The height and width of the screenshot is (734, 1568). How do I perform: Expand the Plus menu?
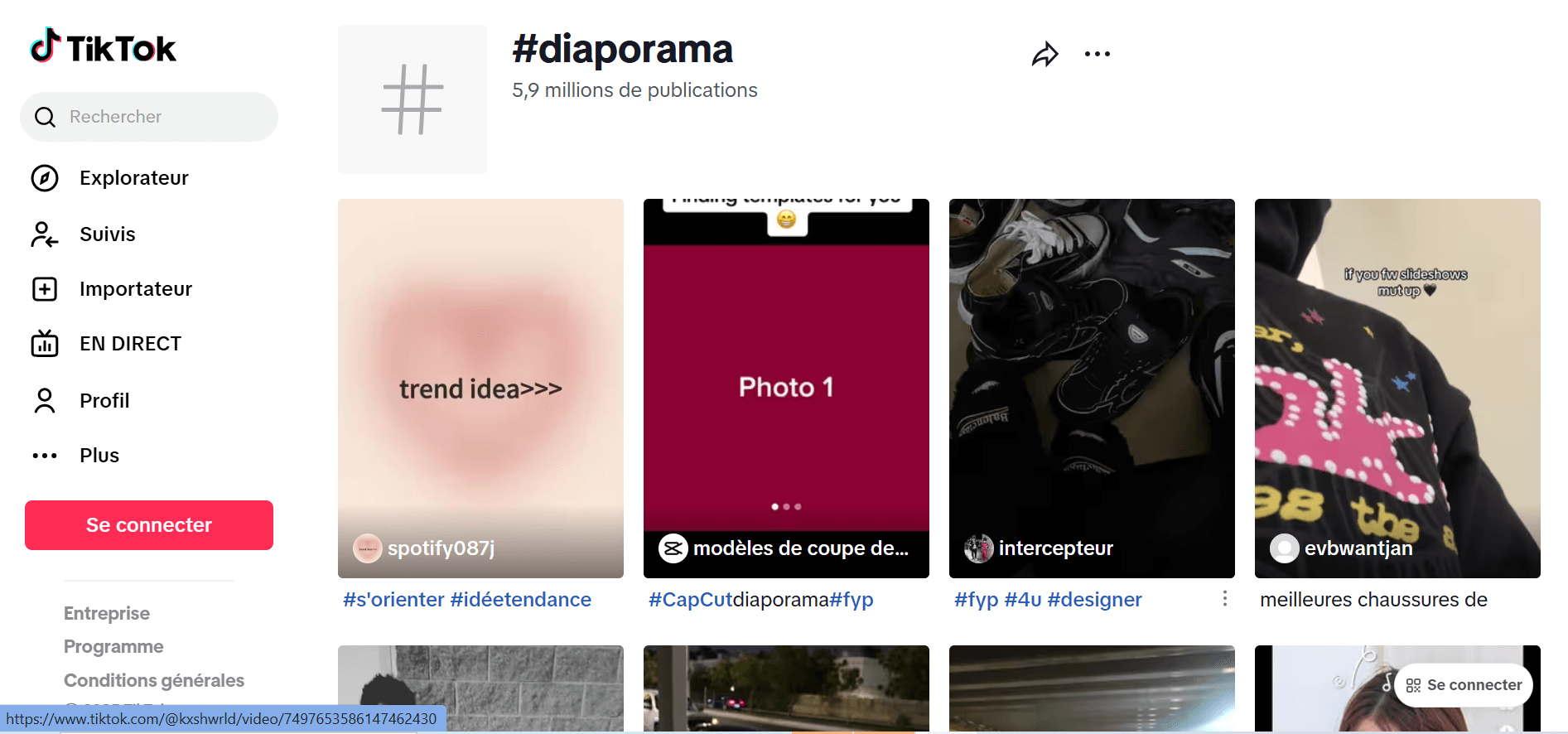point(99,456)
